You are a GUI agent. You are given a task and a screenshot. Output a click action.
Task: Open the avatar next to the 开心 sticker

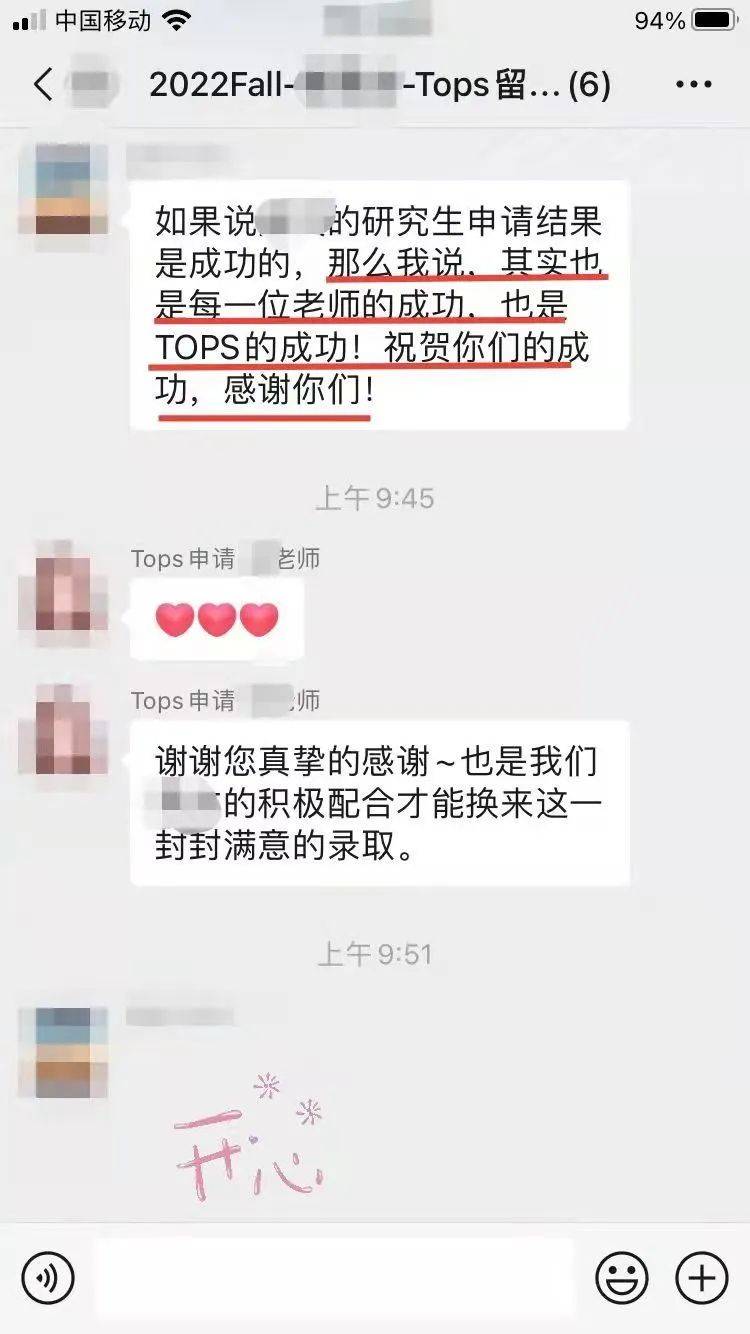tap(63, 1052)
